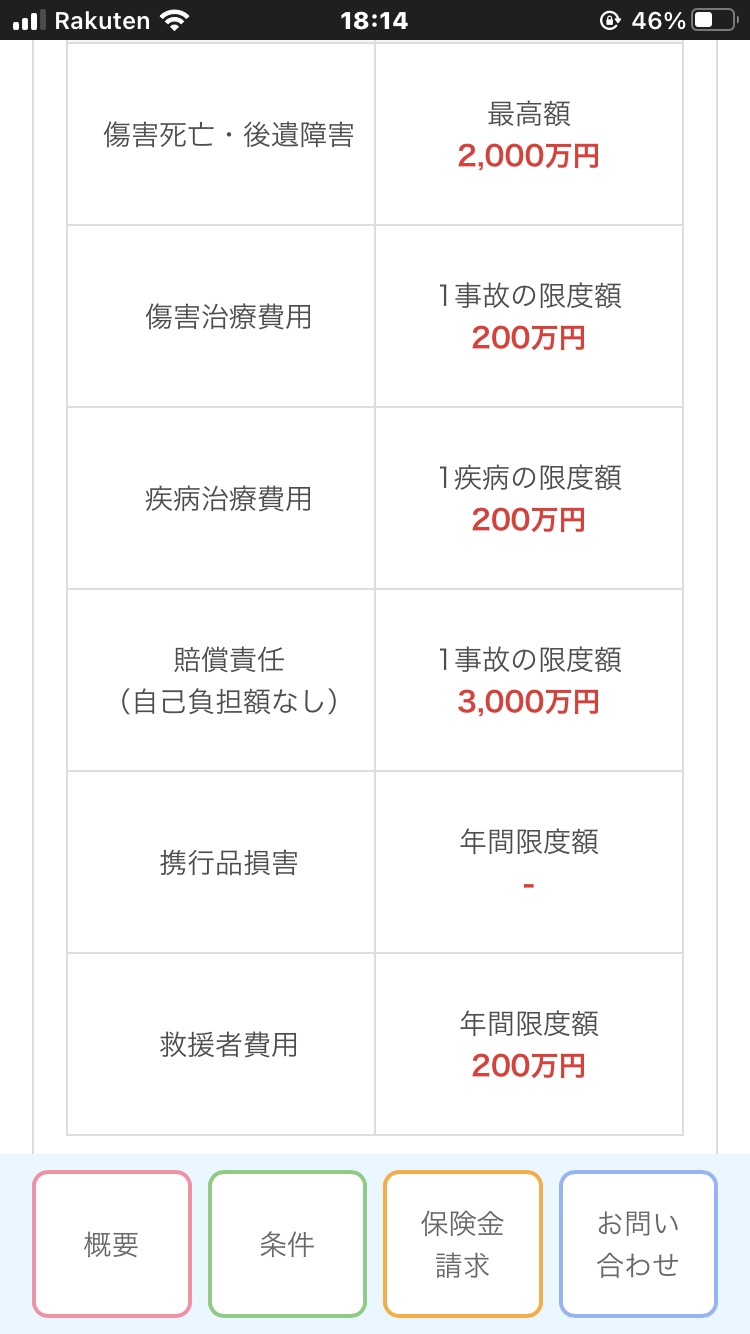The height and width of the screenshot is (1334, 750).
Task: Open the お問い合わせ contact button
Action: click(x=637, y=1243)
